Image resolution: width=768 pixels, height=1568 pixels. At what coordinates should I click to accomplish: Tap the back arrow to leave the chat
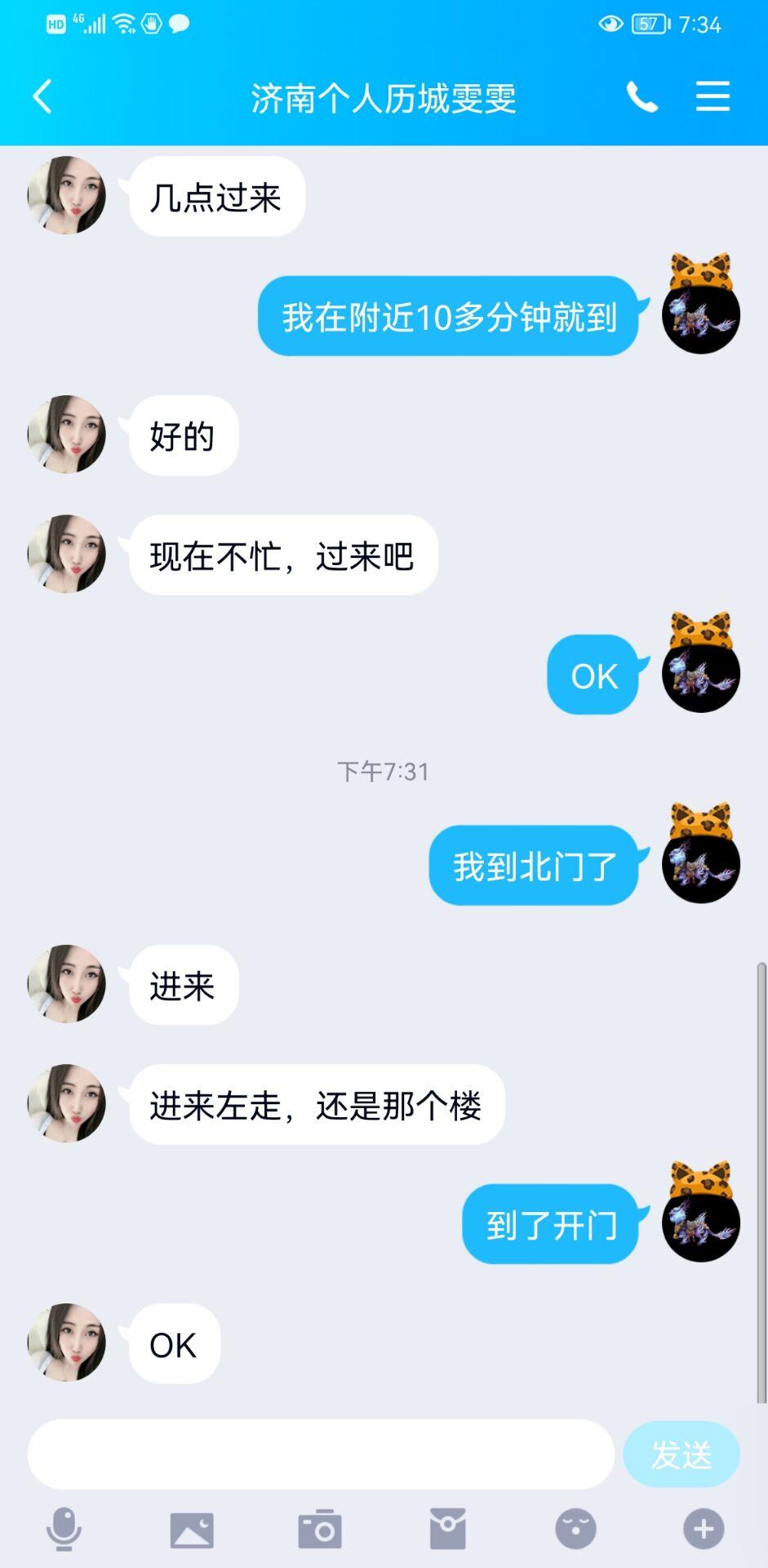(x=41, y=96)
